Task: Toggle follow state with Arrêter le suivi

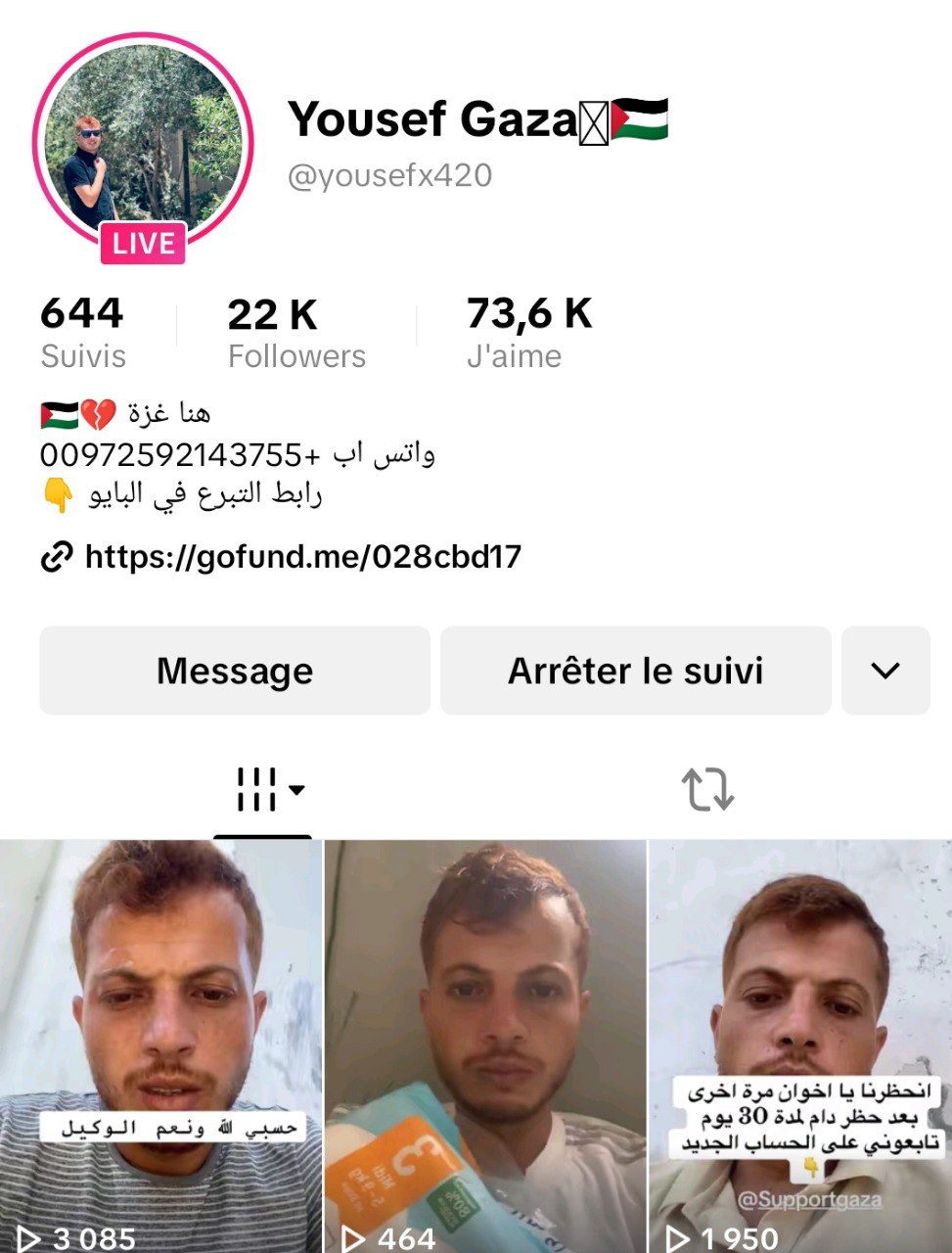Action: coord(636,671)
